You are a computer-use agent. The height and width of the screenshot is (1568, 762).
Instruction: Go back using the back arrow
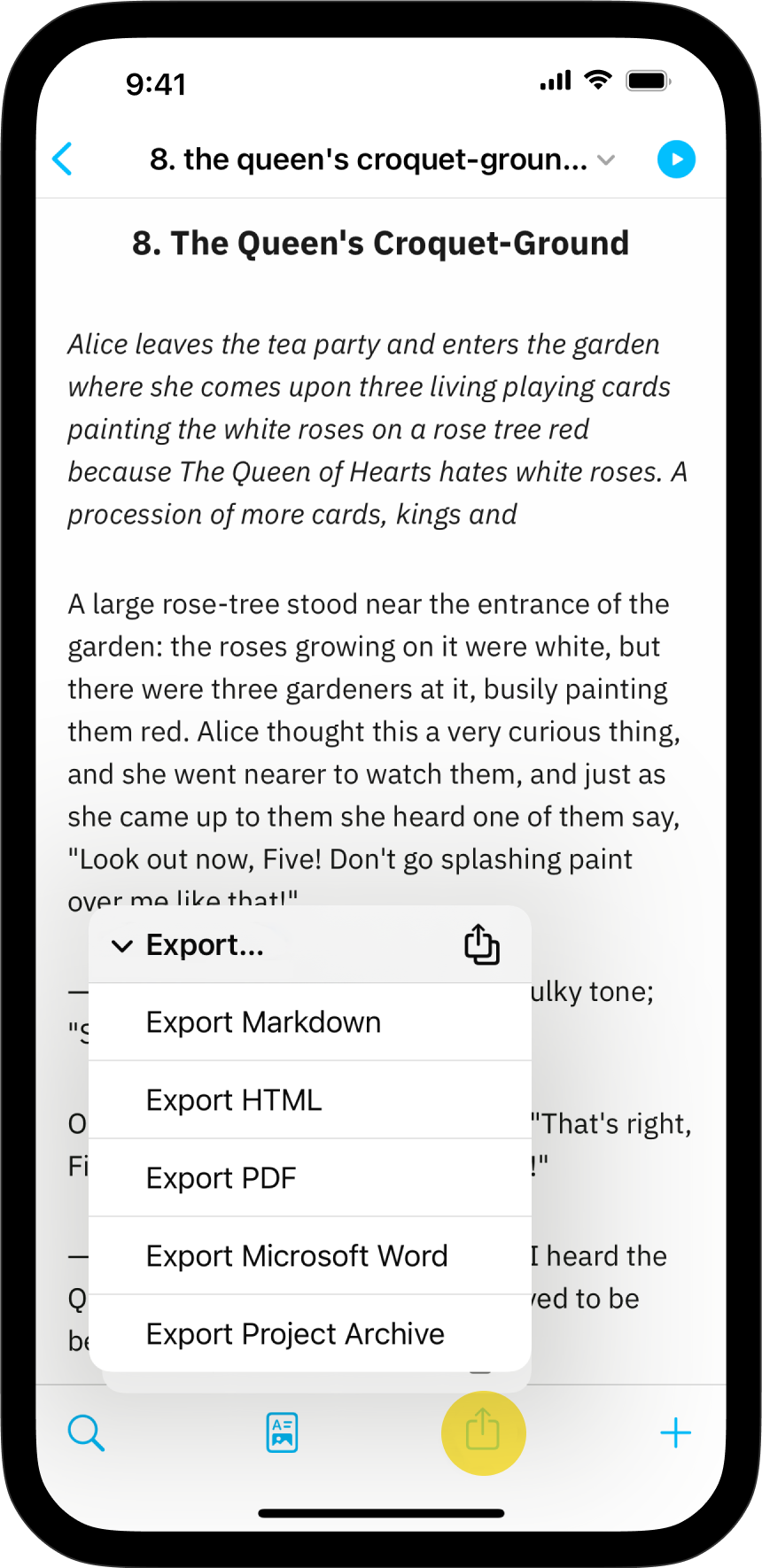tap(63, 159)
